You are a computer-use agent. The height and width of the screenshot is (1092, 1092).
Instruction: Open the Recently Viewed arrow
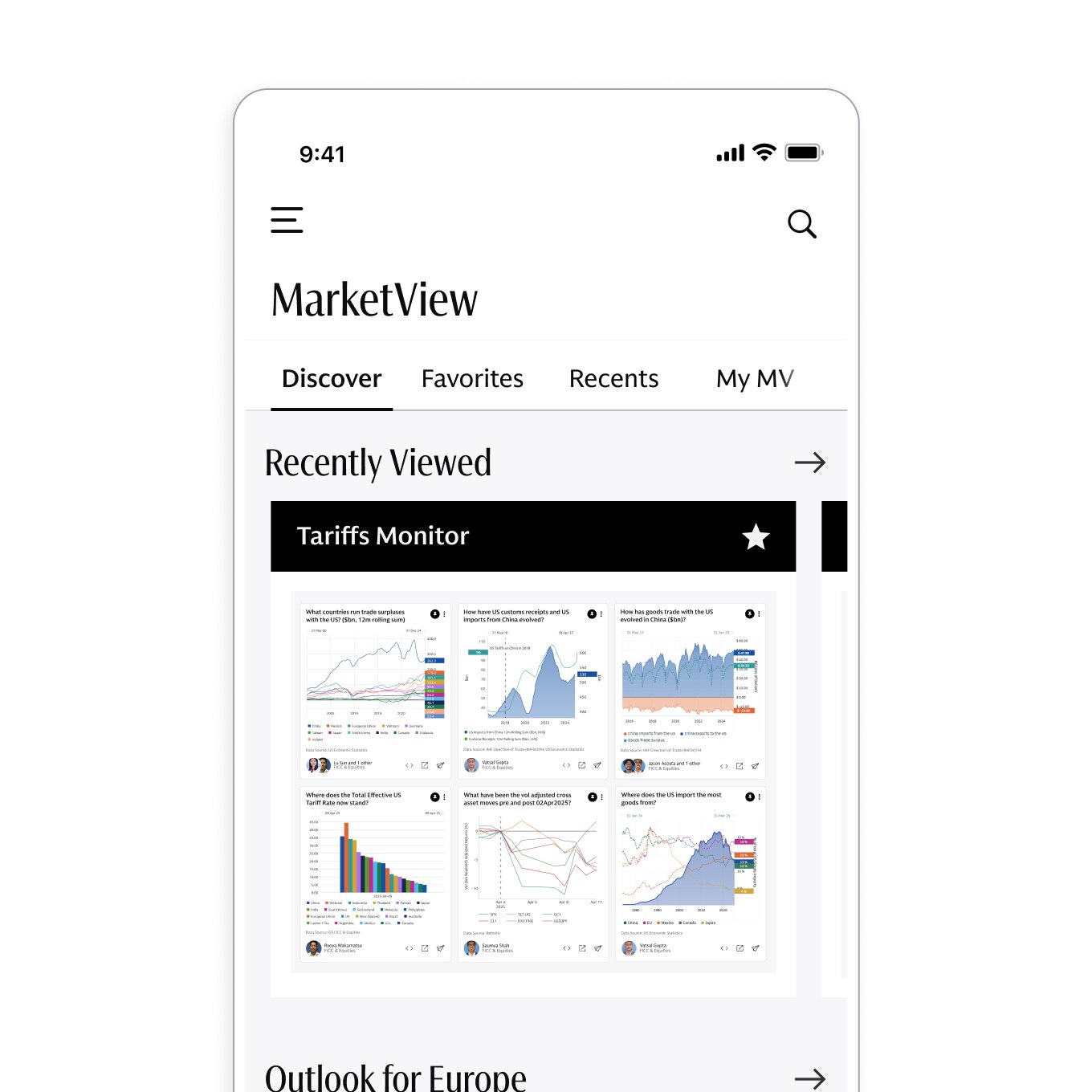pos(809,462)
